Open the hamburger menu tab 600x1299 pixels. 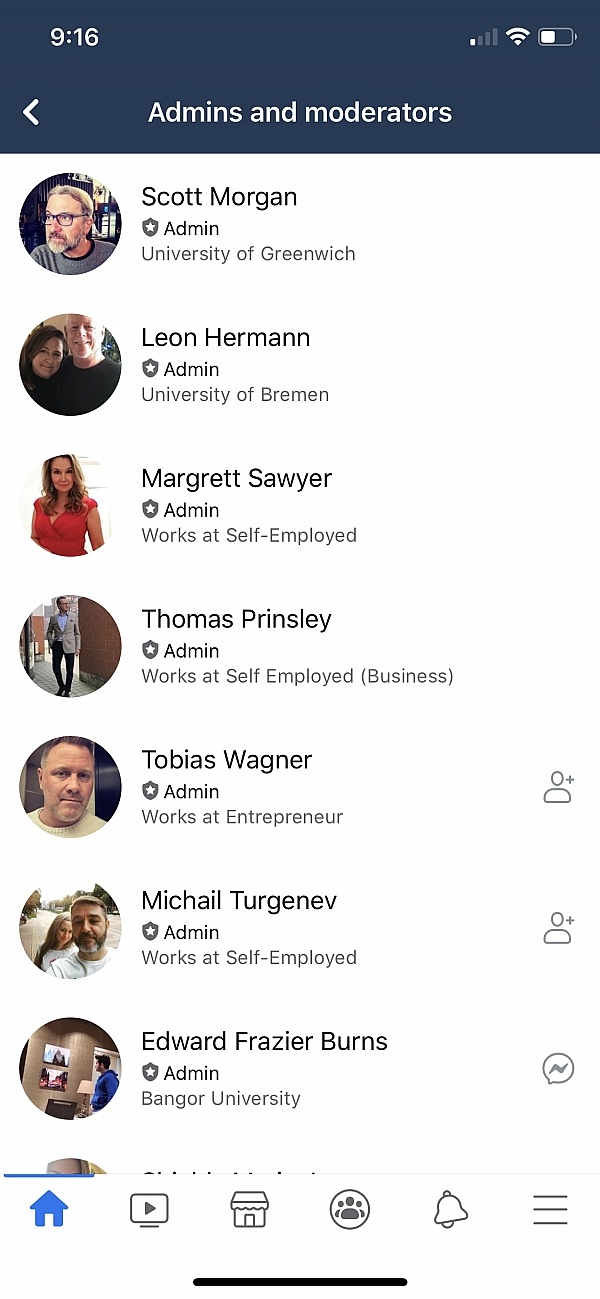[x=550, y=1210]
